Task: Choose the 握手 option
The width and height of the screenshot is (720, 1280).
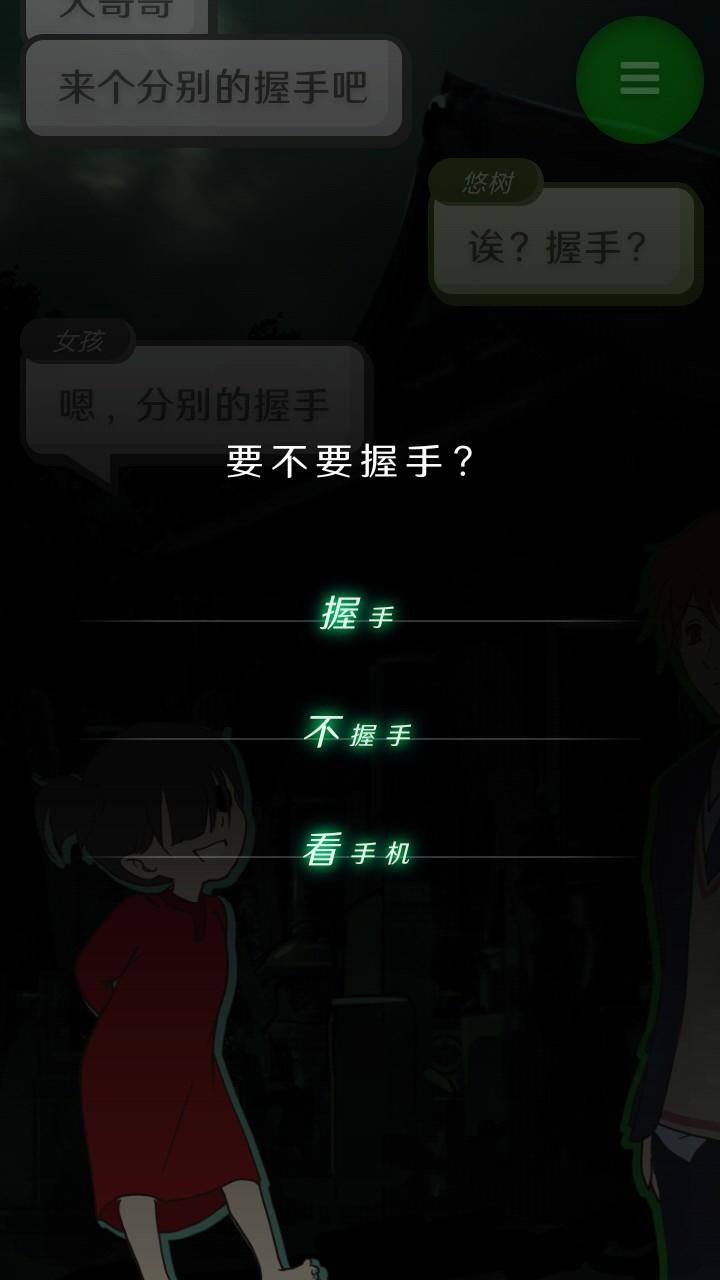Action: coord(358,614)
